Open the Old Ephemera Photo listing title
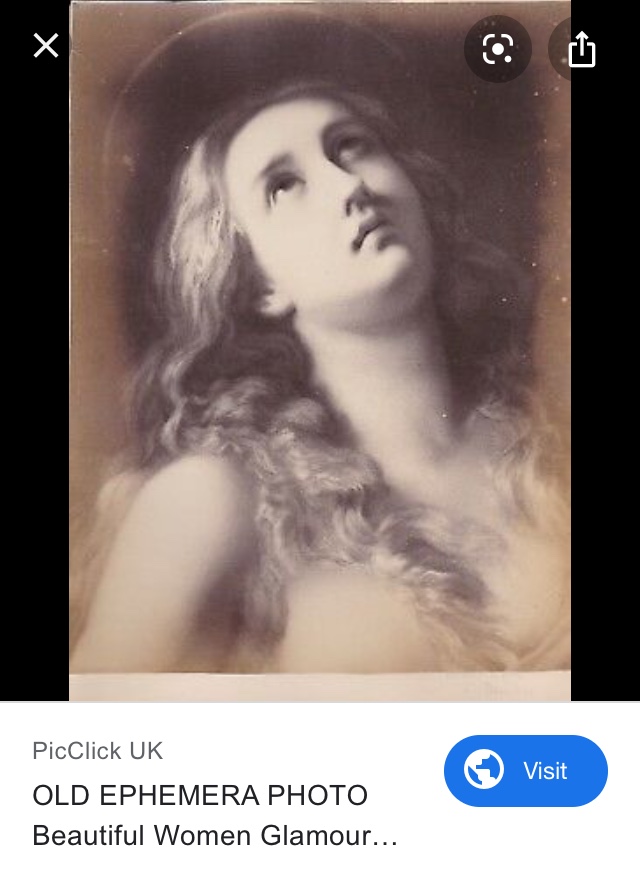This screenshot has height=873, width=640. pos(200,796)
